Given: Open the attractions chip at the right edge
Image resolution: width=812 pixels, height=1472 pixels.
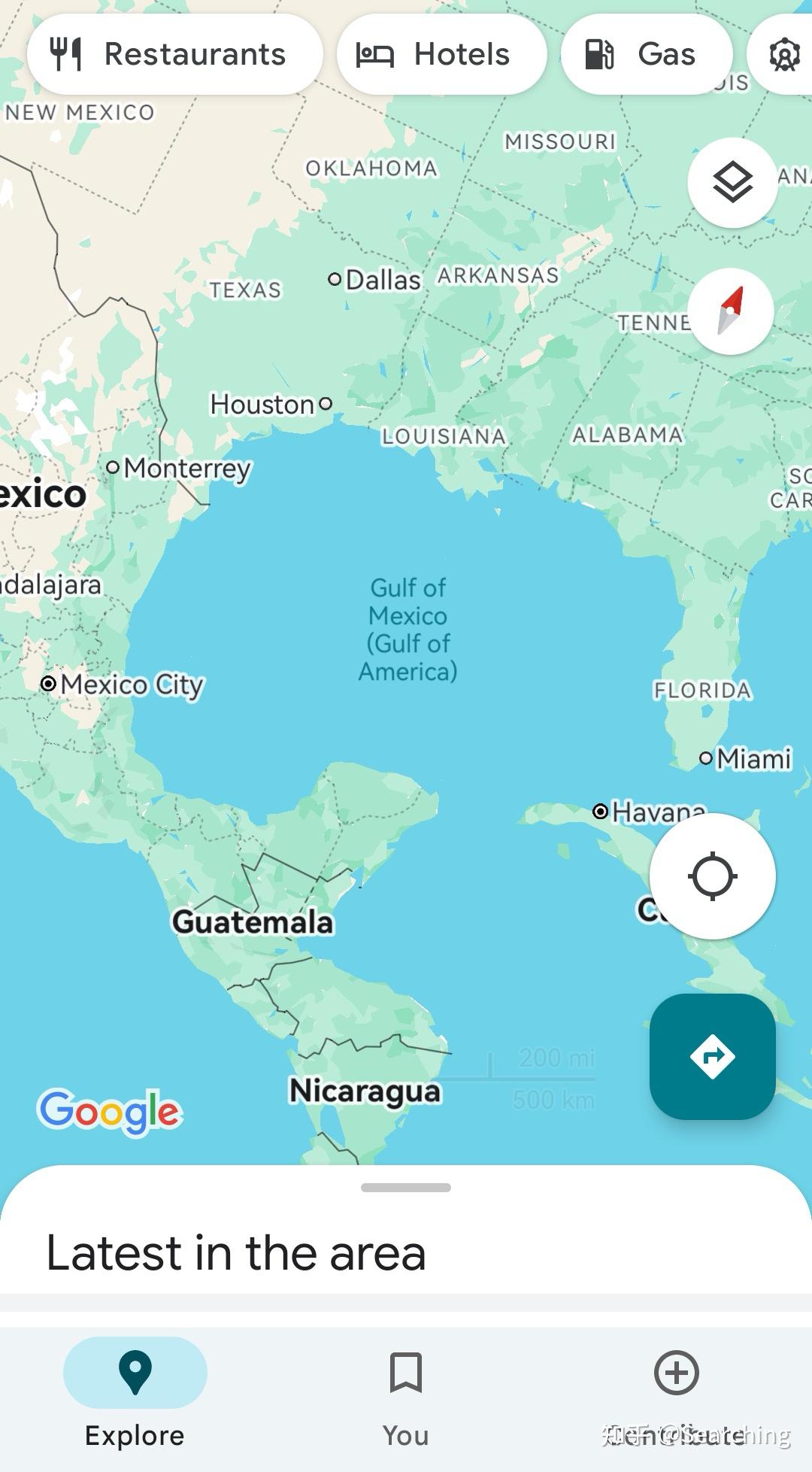Looking at the screenshot, I should pyautogui.click(x=783, y=54).
